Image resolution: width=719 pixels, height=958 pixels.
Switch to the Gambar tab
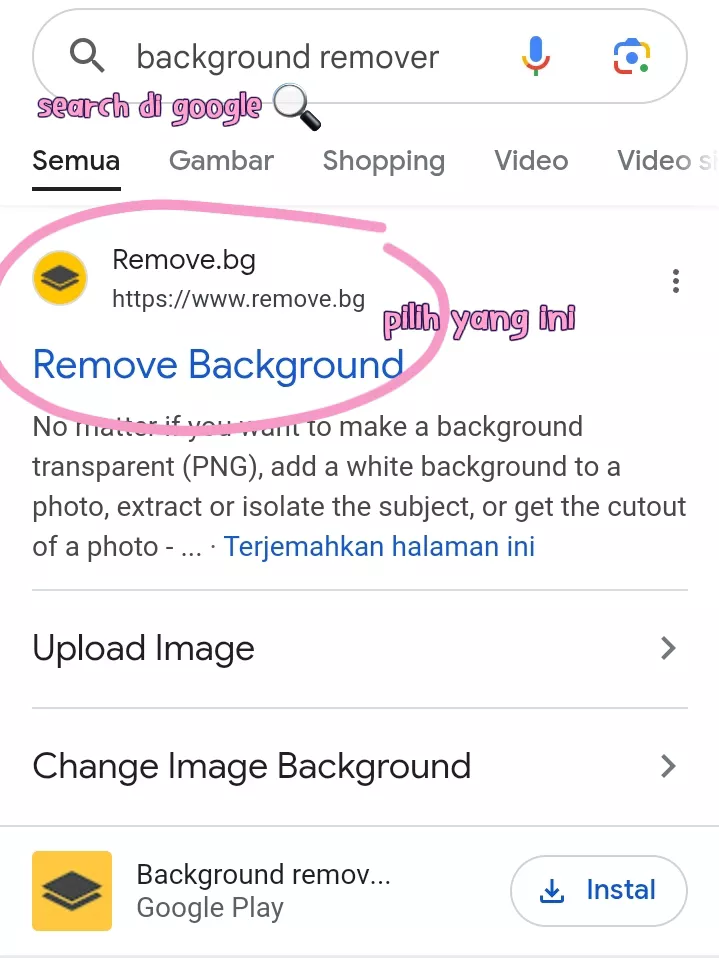[x=221, y=161]
